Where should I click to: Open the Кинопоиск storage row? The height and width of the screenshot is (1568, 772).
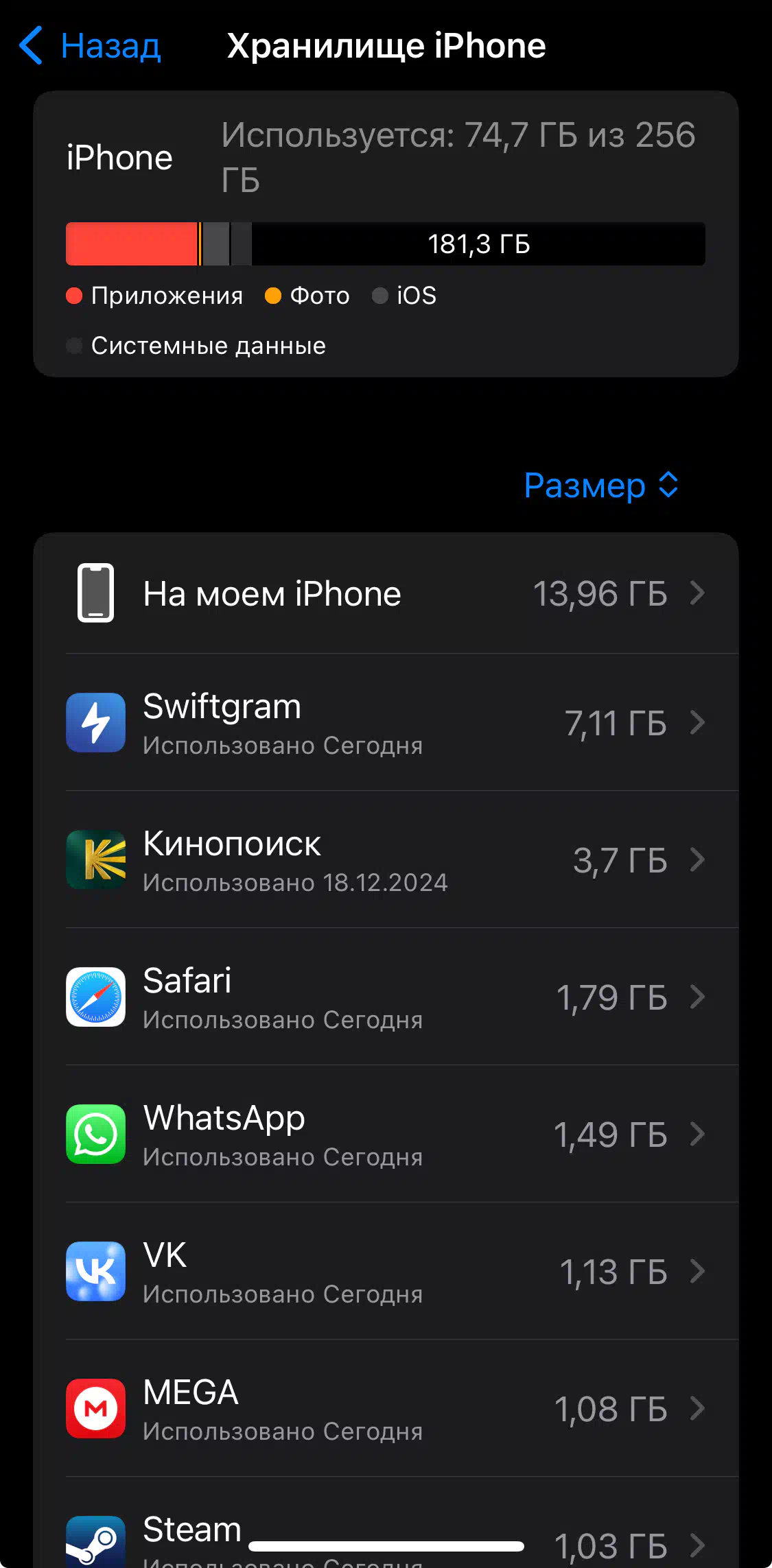[x=386, y=859]
